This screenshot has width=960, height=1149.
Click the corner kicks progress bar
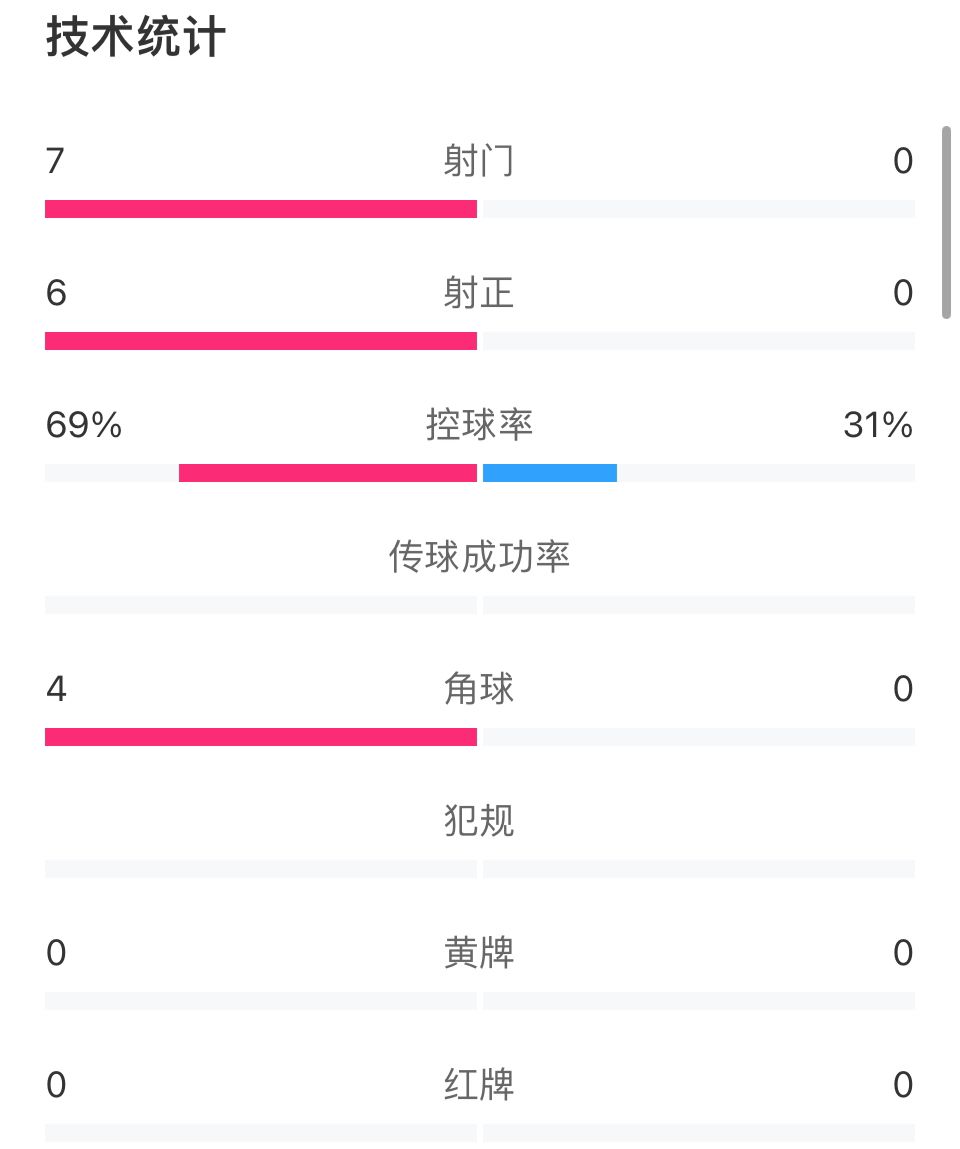[x=260, y=736]
